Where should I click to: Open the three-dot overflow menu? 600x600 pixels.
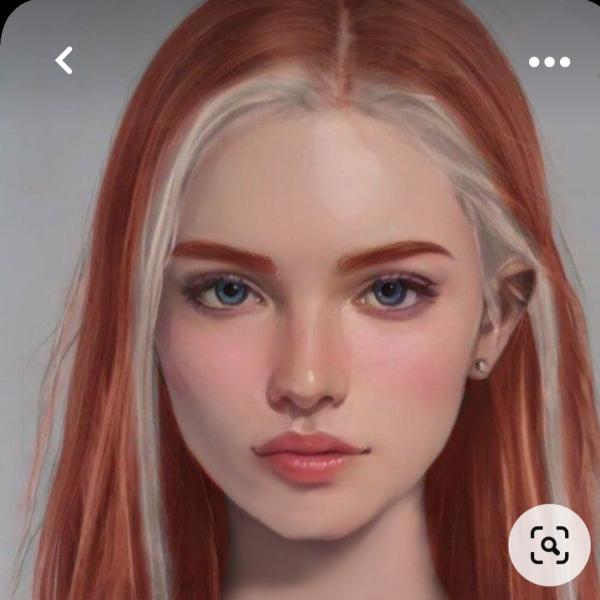(549, 62)
